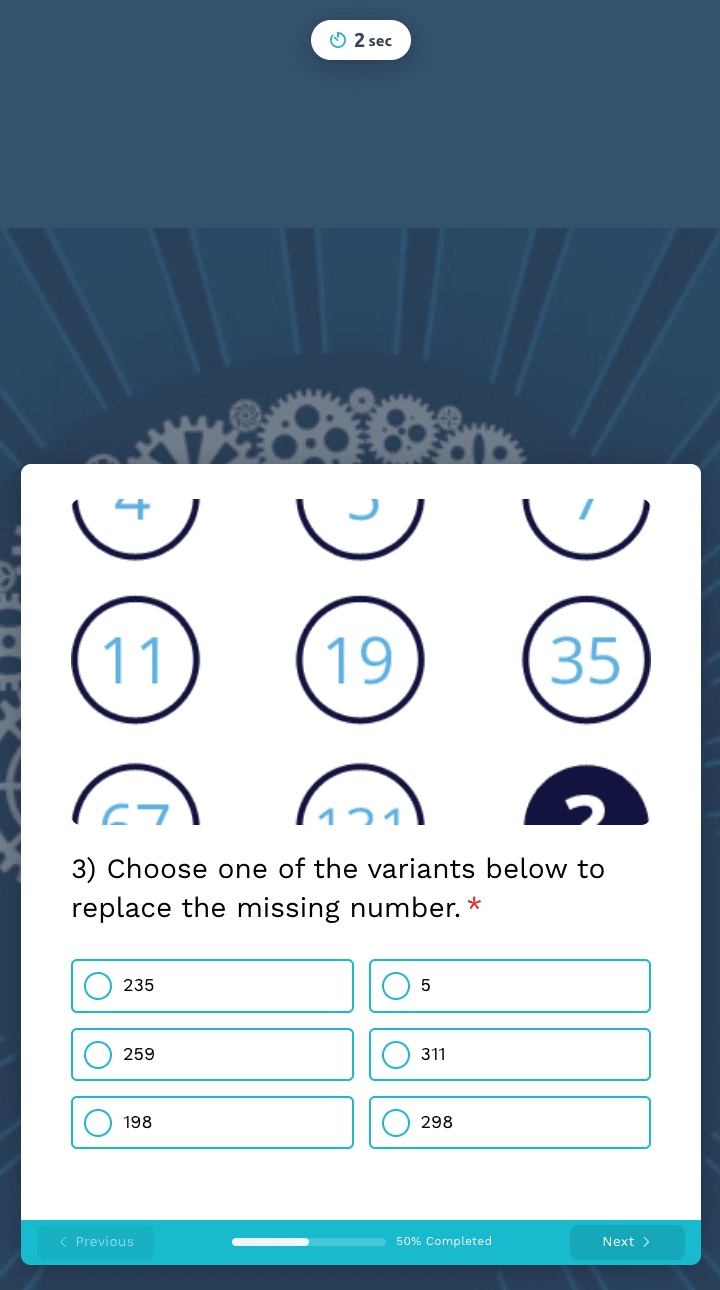
Task: Select the answer 235
Action: (x=212, y=986)
